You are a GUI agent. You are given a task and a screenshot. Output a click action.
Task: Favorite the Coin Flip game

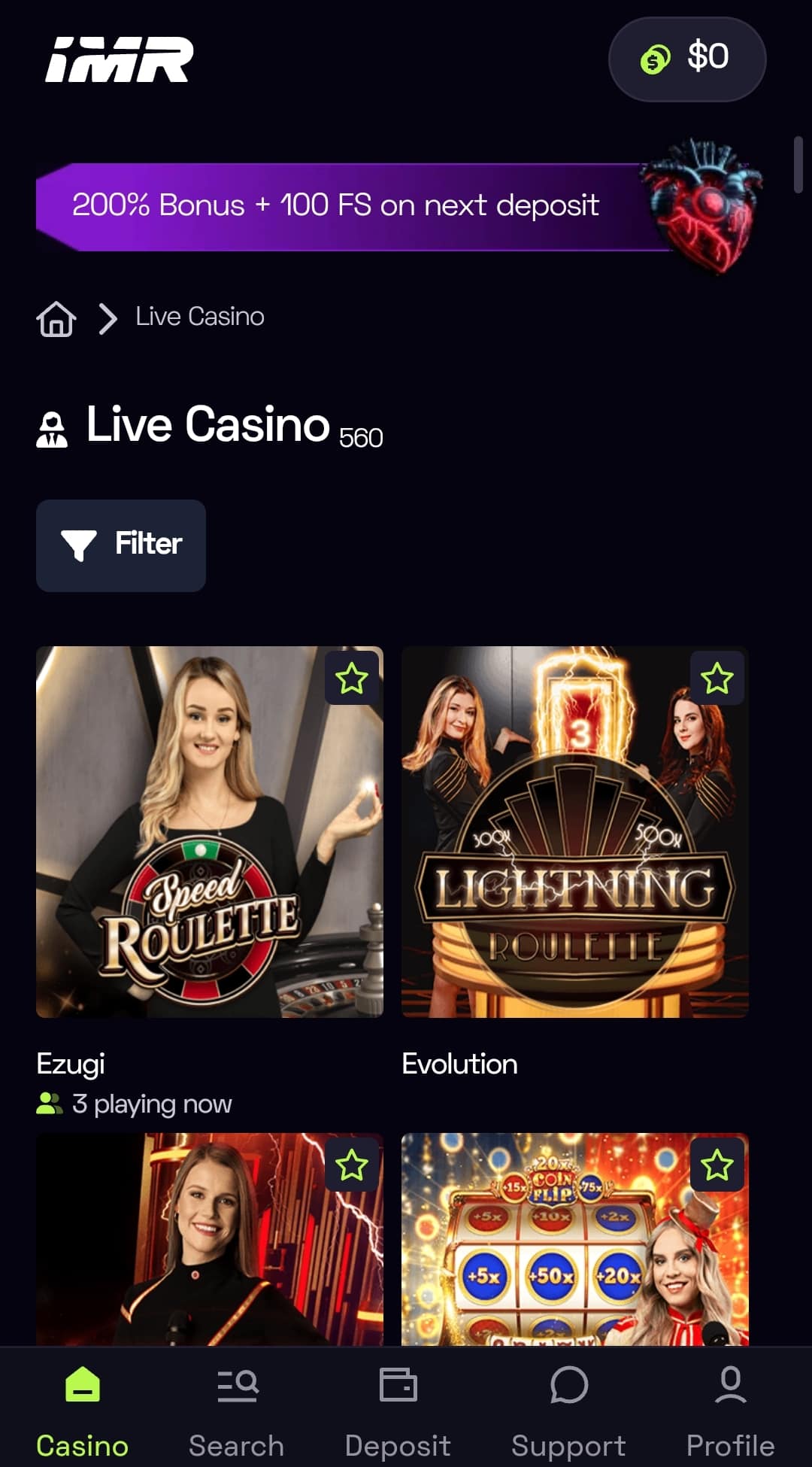click(717, 1165)
